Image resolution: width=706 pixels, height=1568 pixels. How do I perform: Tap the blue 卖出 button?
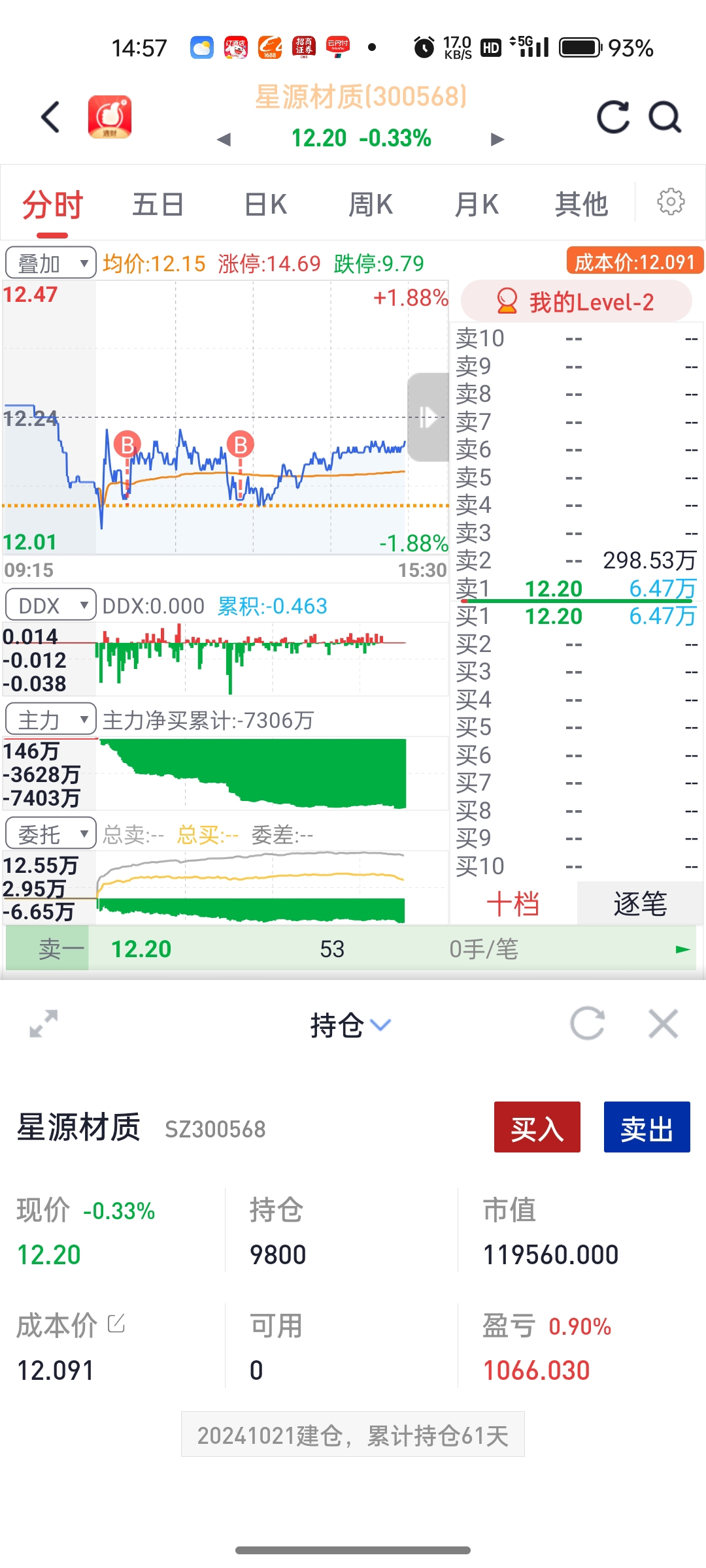click(647, 1127)
